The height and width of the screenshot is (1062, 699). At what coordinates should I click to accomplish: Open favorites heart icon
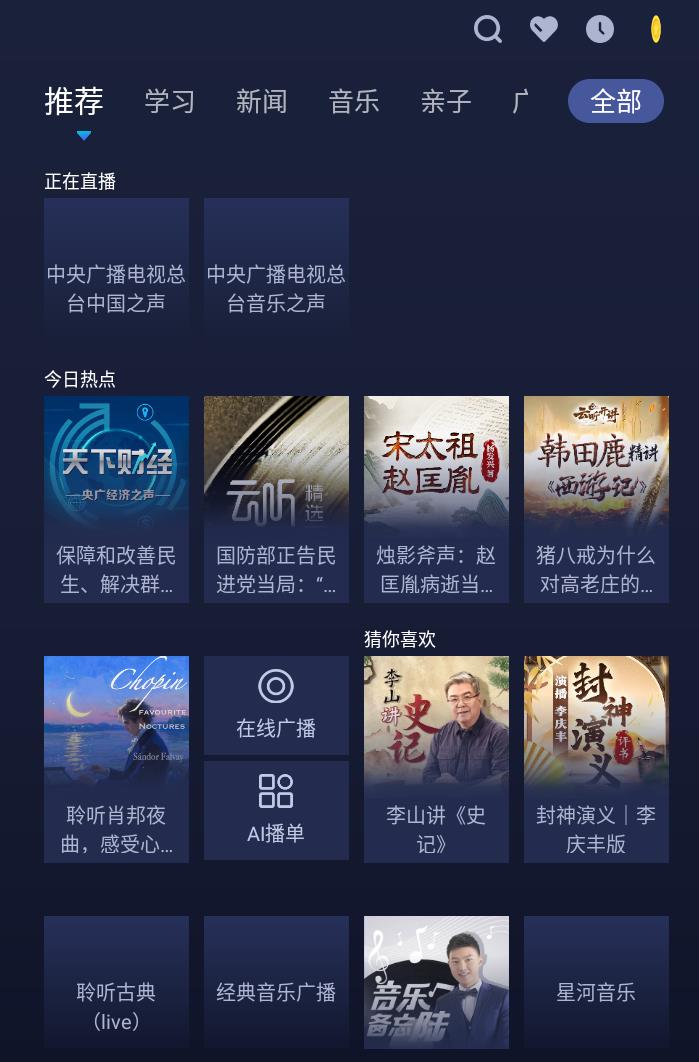pos(544,30)
